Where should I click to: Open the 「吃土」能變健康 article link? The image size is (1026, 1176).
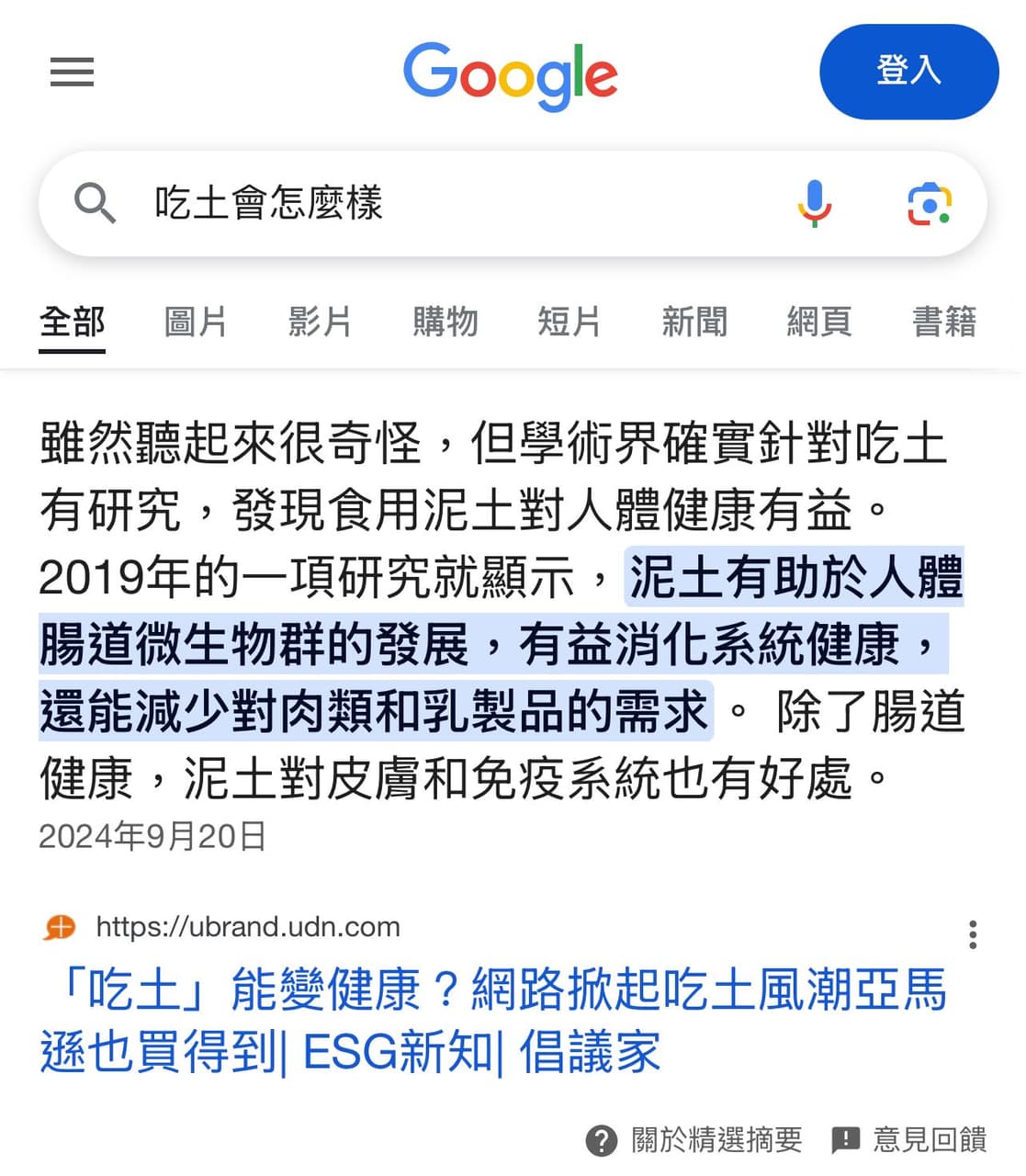[493, 1020]
